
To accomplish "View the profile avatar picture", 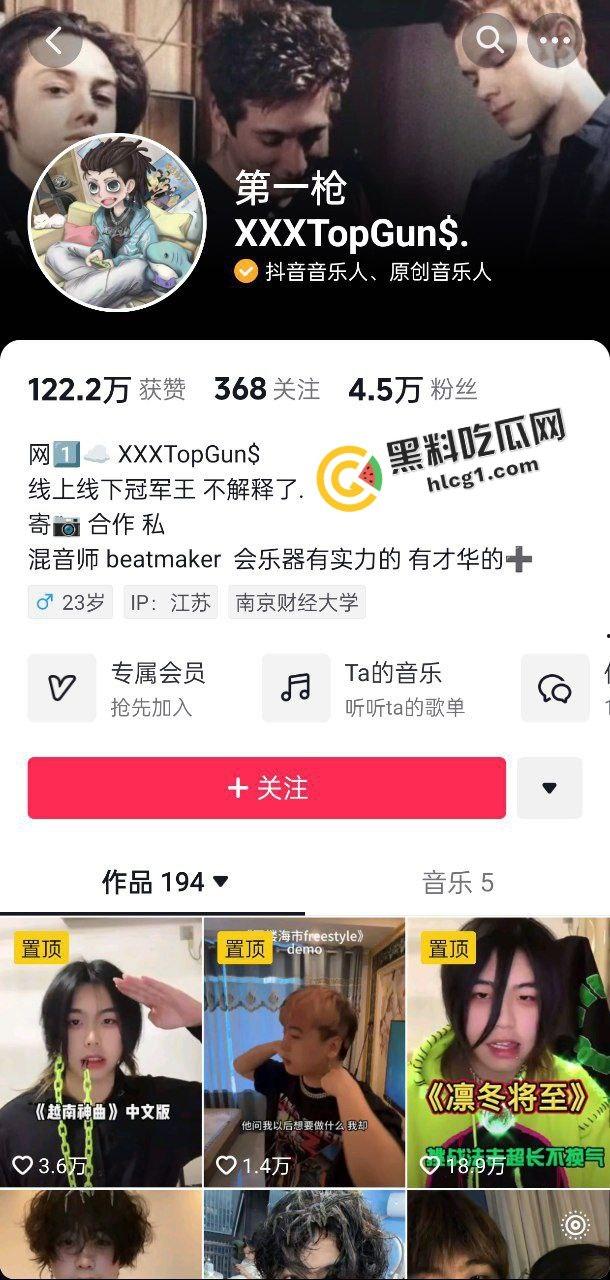I will (x=117, y=221).
